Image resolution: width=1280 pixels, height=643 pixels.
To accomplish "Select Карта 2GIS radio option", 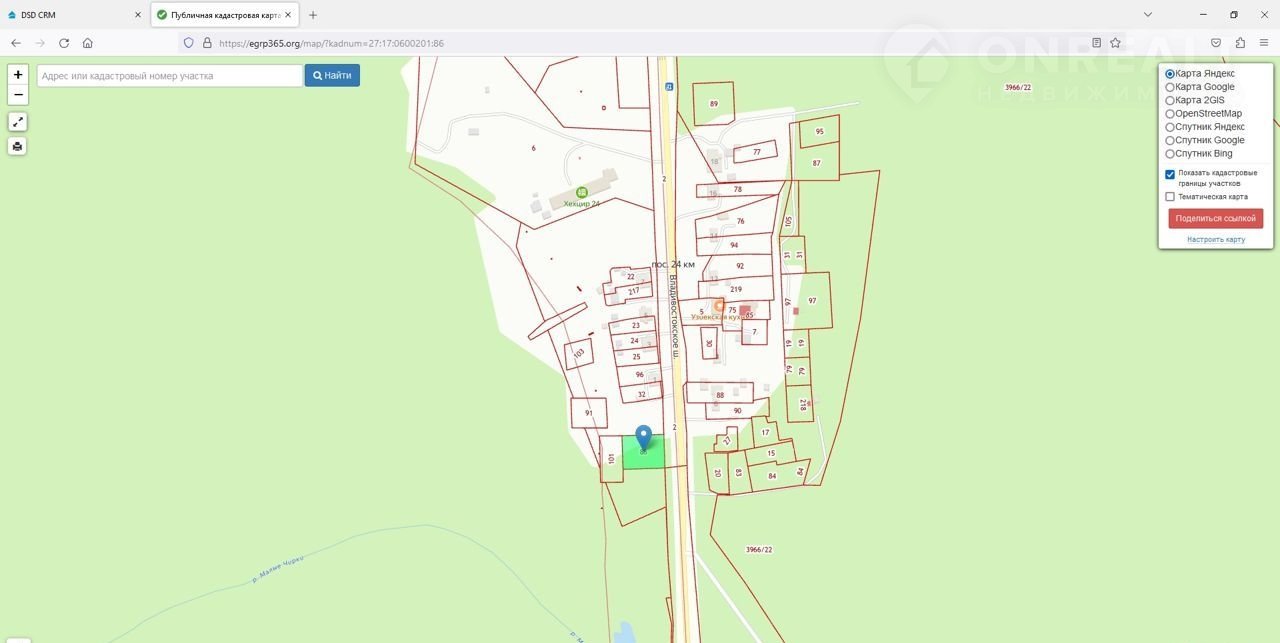I will tap(1170, 101).
